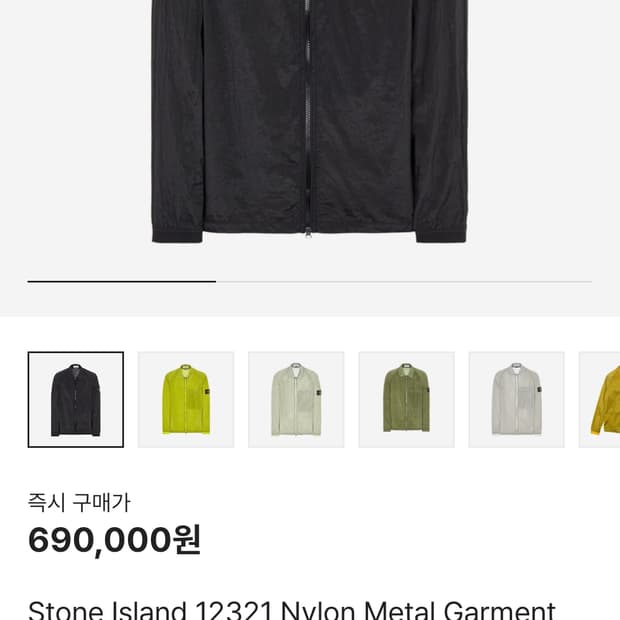Open the mustard yellow jacket variant

pyautogui.click(x=603, y=399)
